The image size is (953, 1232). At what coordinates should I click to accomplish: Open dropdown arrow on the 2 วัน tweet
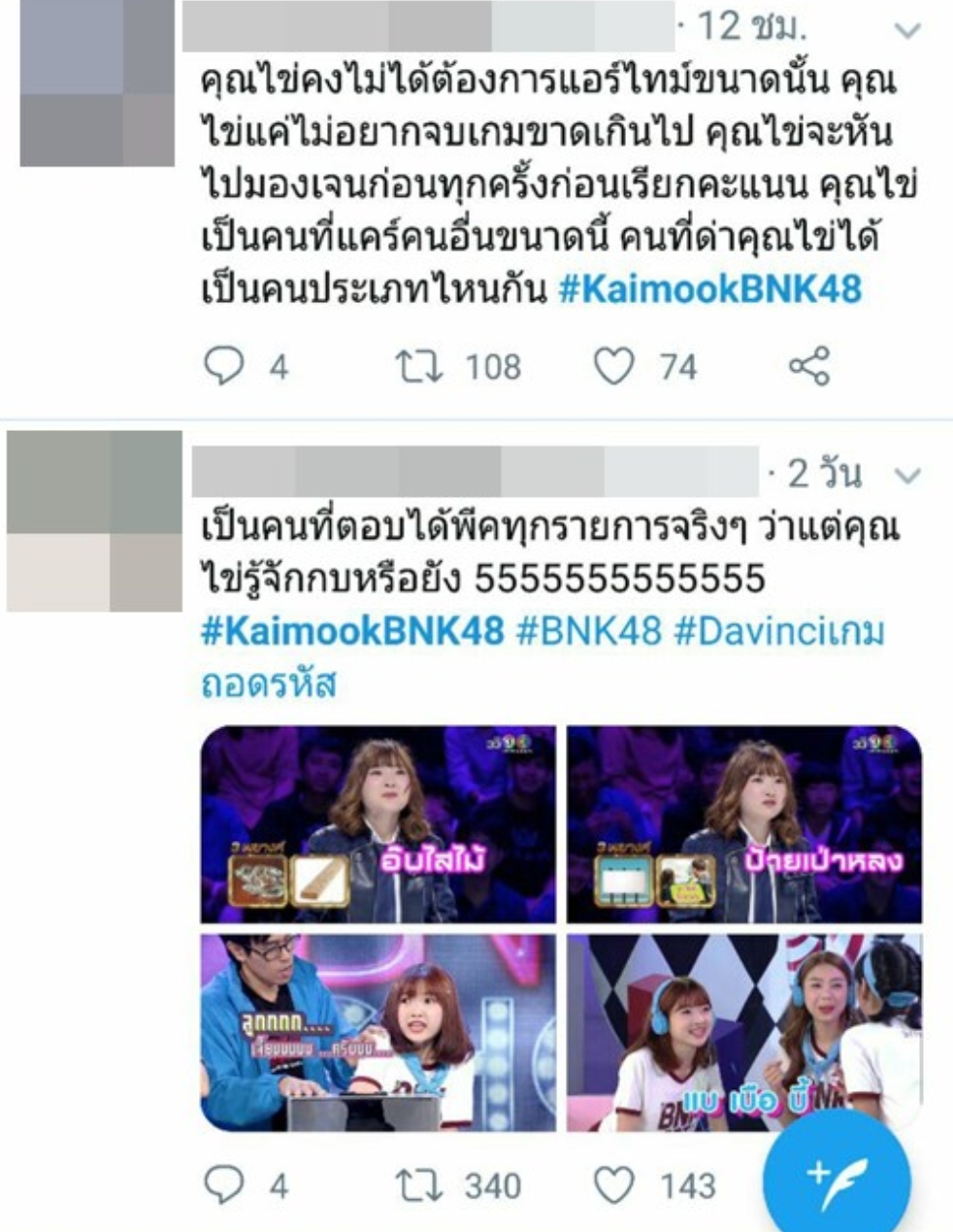click(x=907, y=476)
